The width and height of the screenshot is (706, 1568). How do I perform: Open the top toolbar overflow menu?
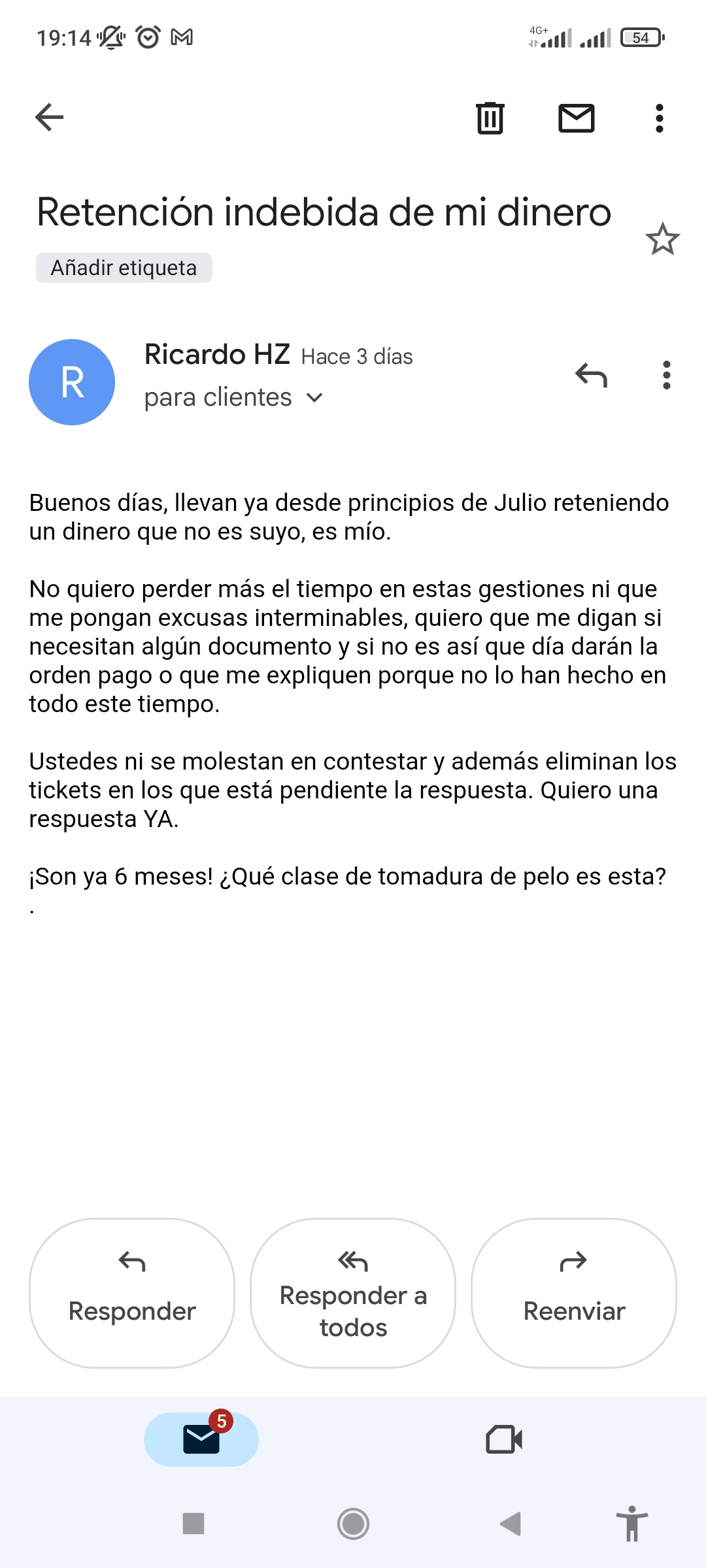pyautogui.click(x=660, y=118)
